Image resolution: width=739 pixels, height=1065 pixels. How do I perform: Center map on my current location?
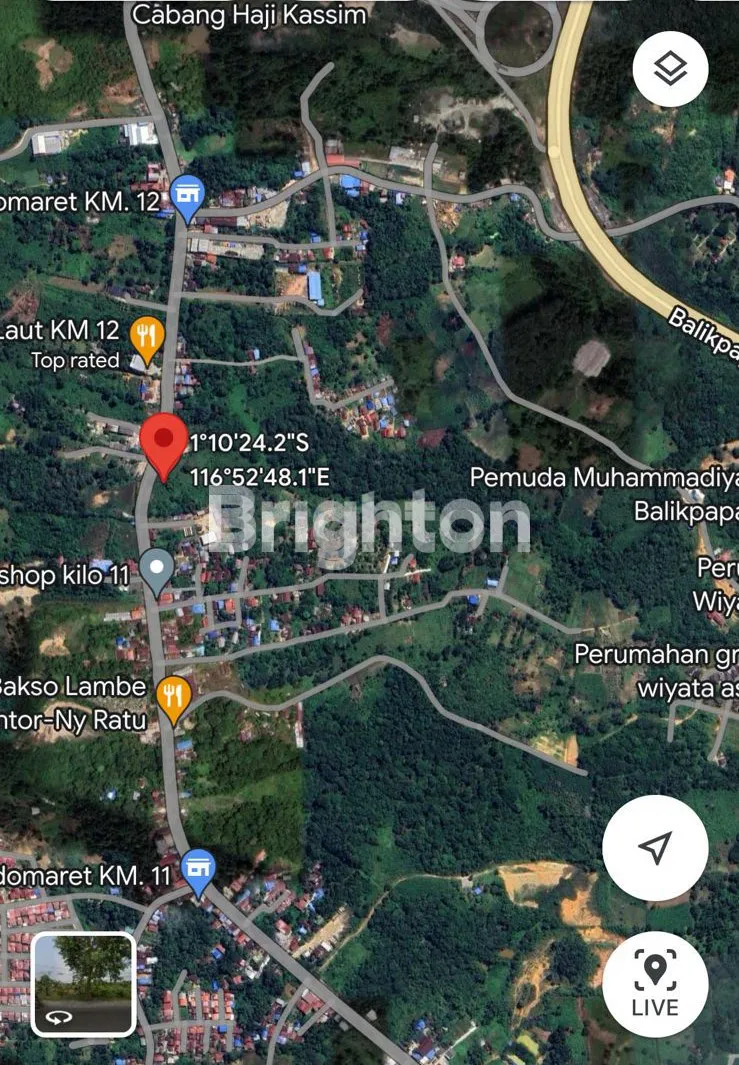click(x=655, y=848)
